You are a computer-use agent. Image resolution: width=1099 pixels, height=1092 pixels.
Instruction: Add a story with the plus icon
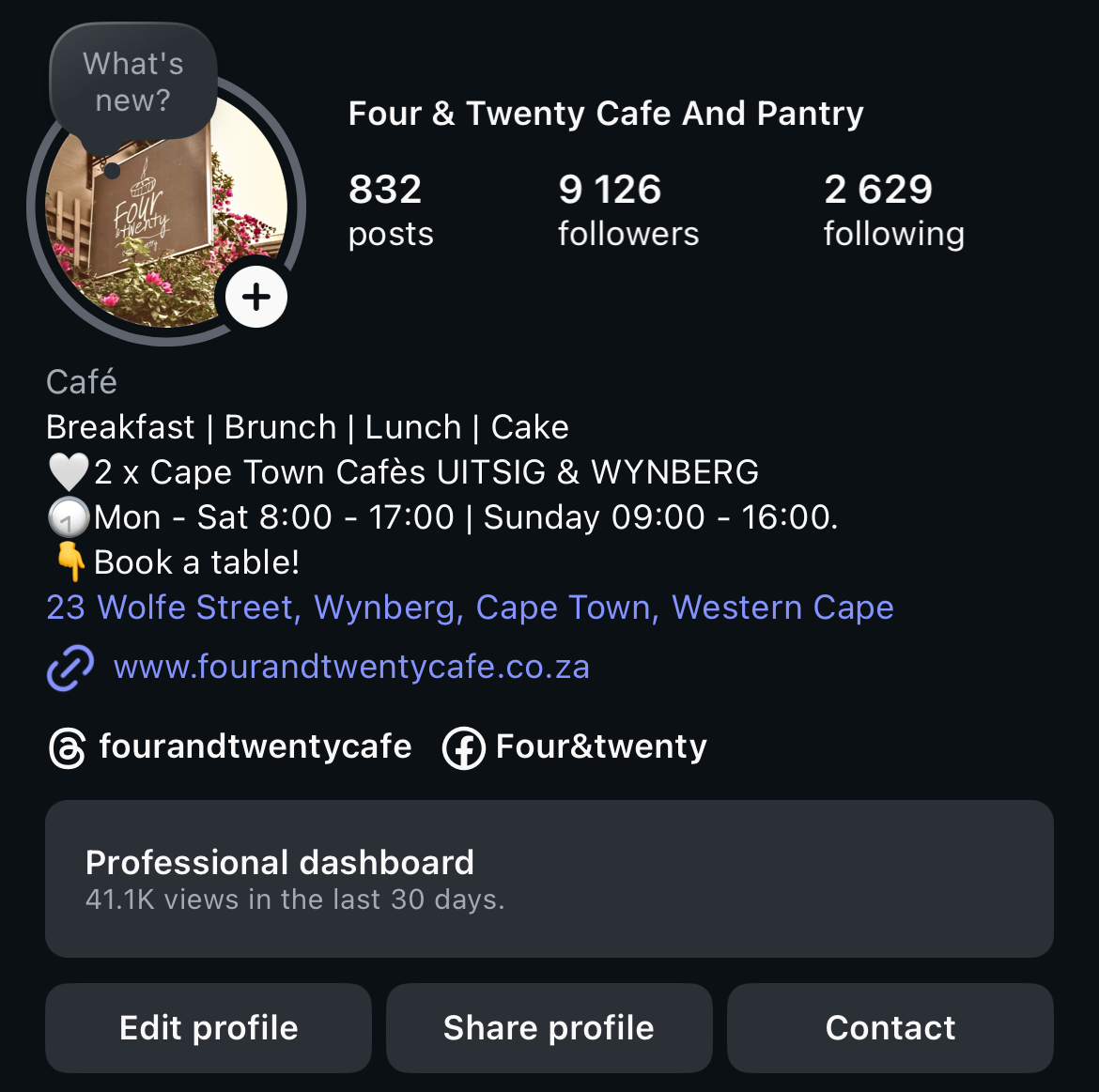click(255, 297)
